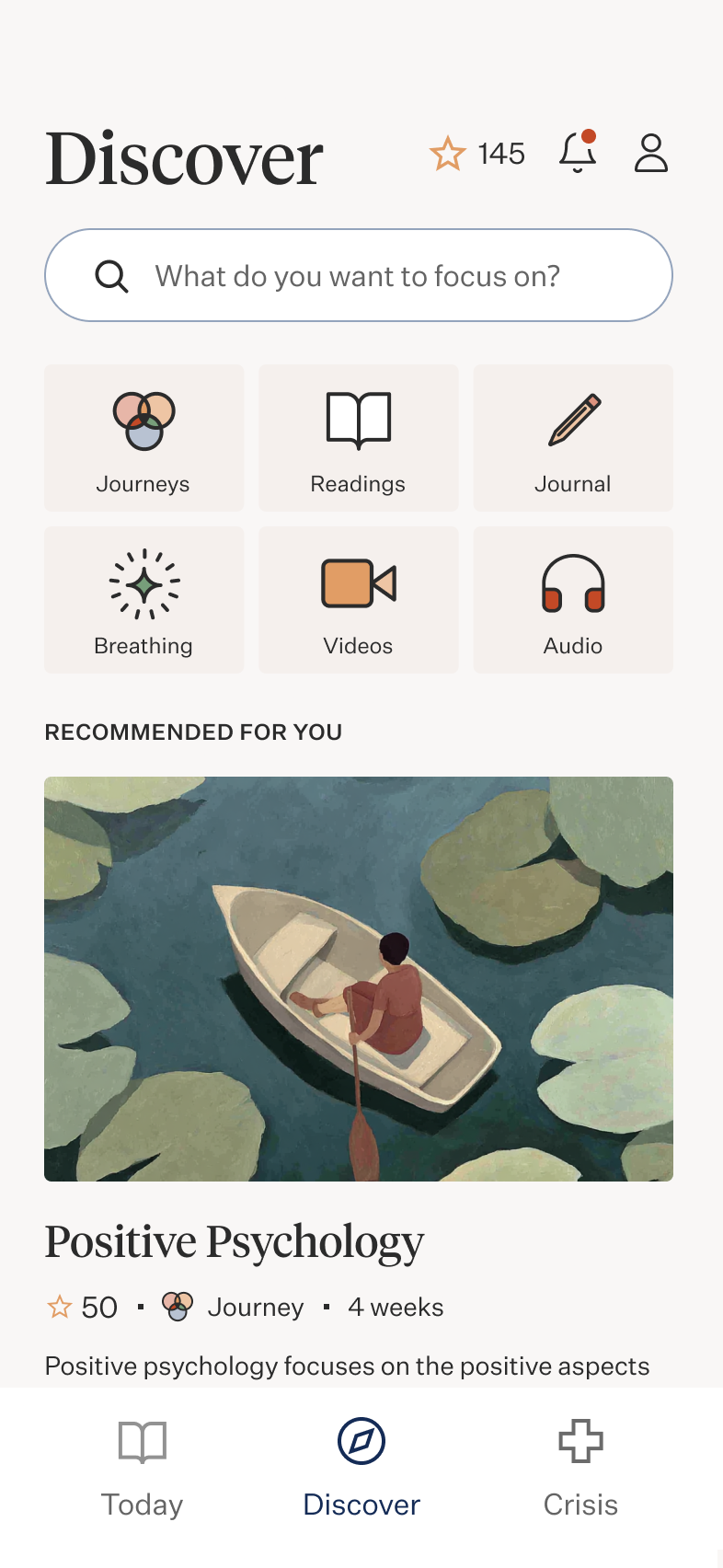The width and height of the screenshot is (723, 1568).
Task: Click the star points icon showing 145
Action: click(448, 155)
